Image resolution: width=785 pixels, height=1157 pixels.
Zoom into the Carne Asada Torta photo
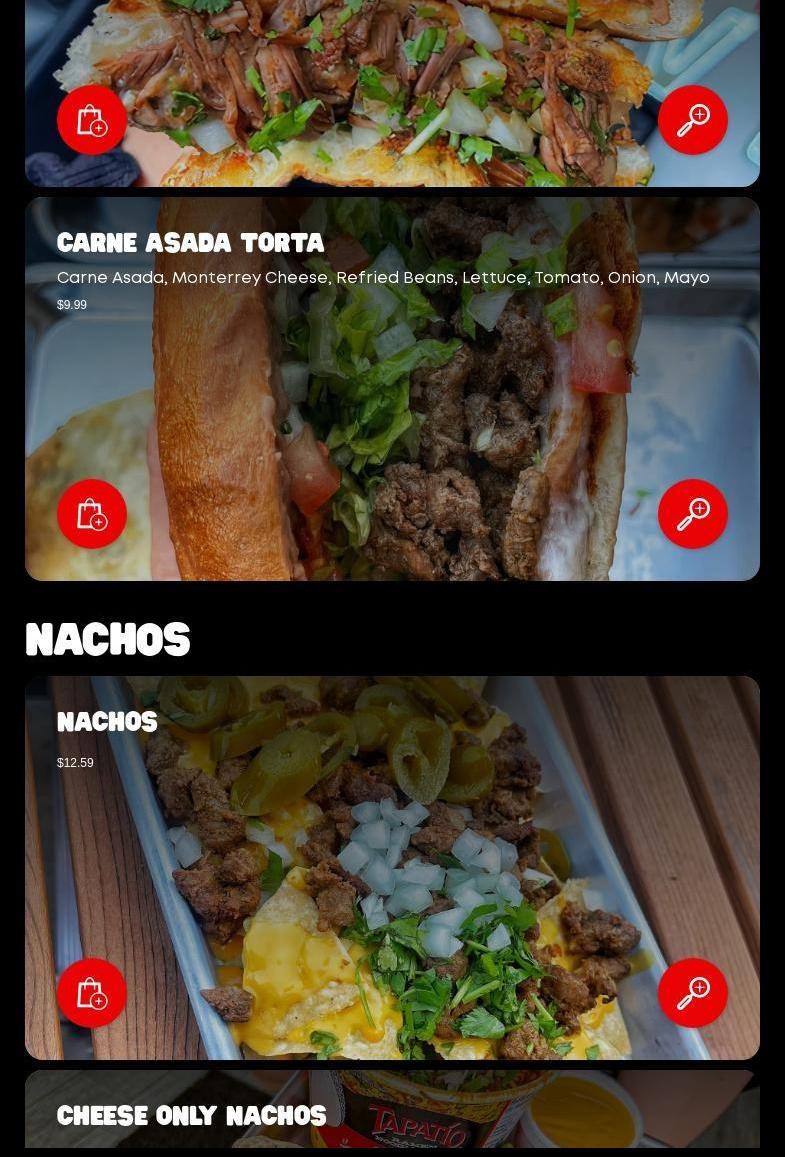[692, 514]
